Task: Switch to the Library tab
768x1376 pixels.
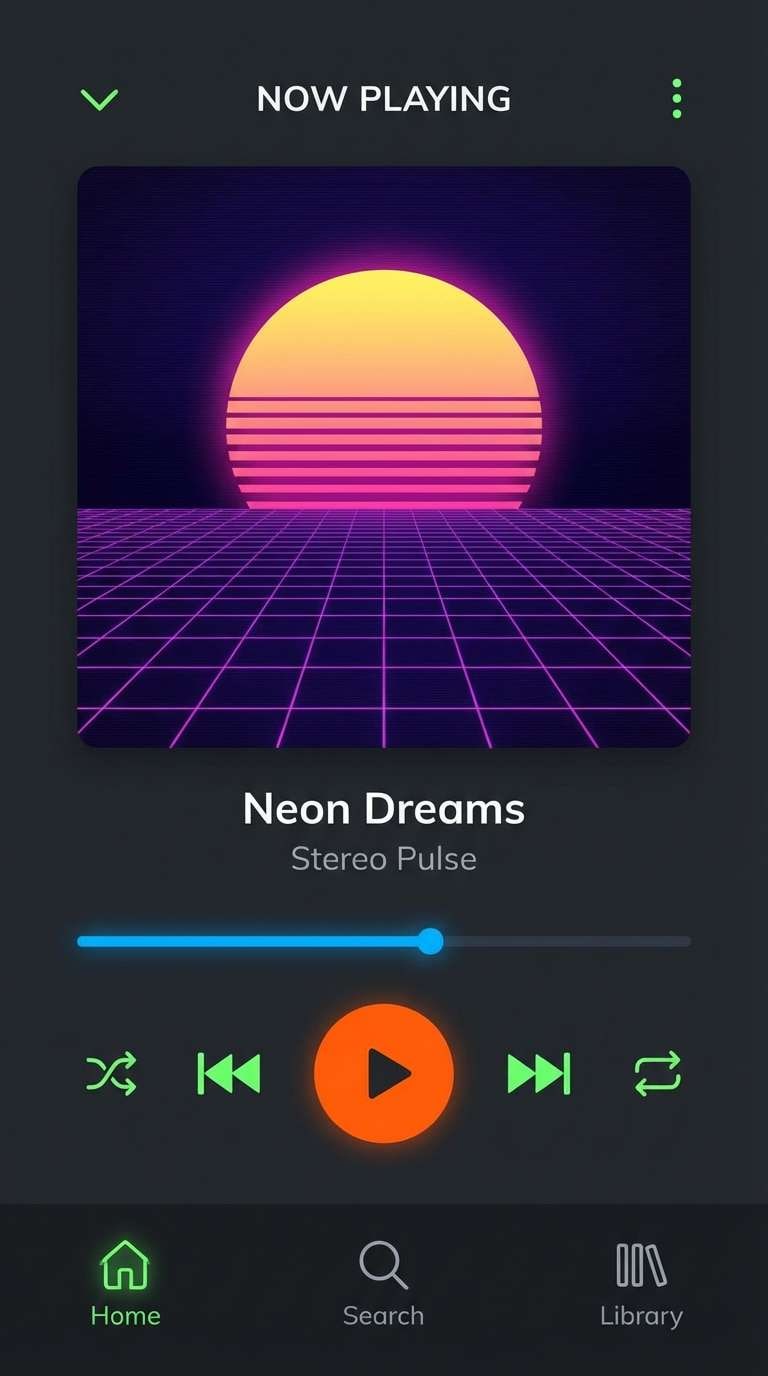Action: (640, 1283)
